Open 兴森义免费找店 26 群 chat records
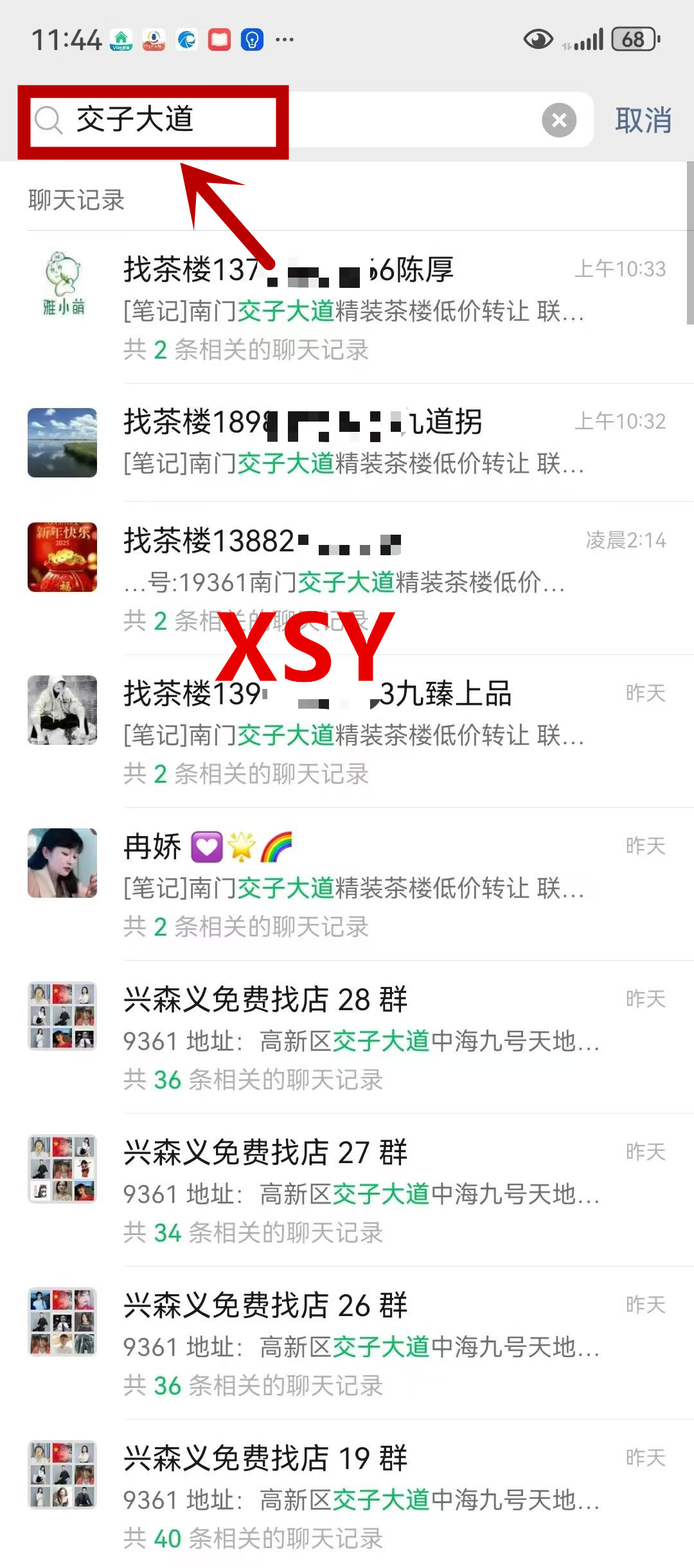 click(x=360, y=1343)
